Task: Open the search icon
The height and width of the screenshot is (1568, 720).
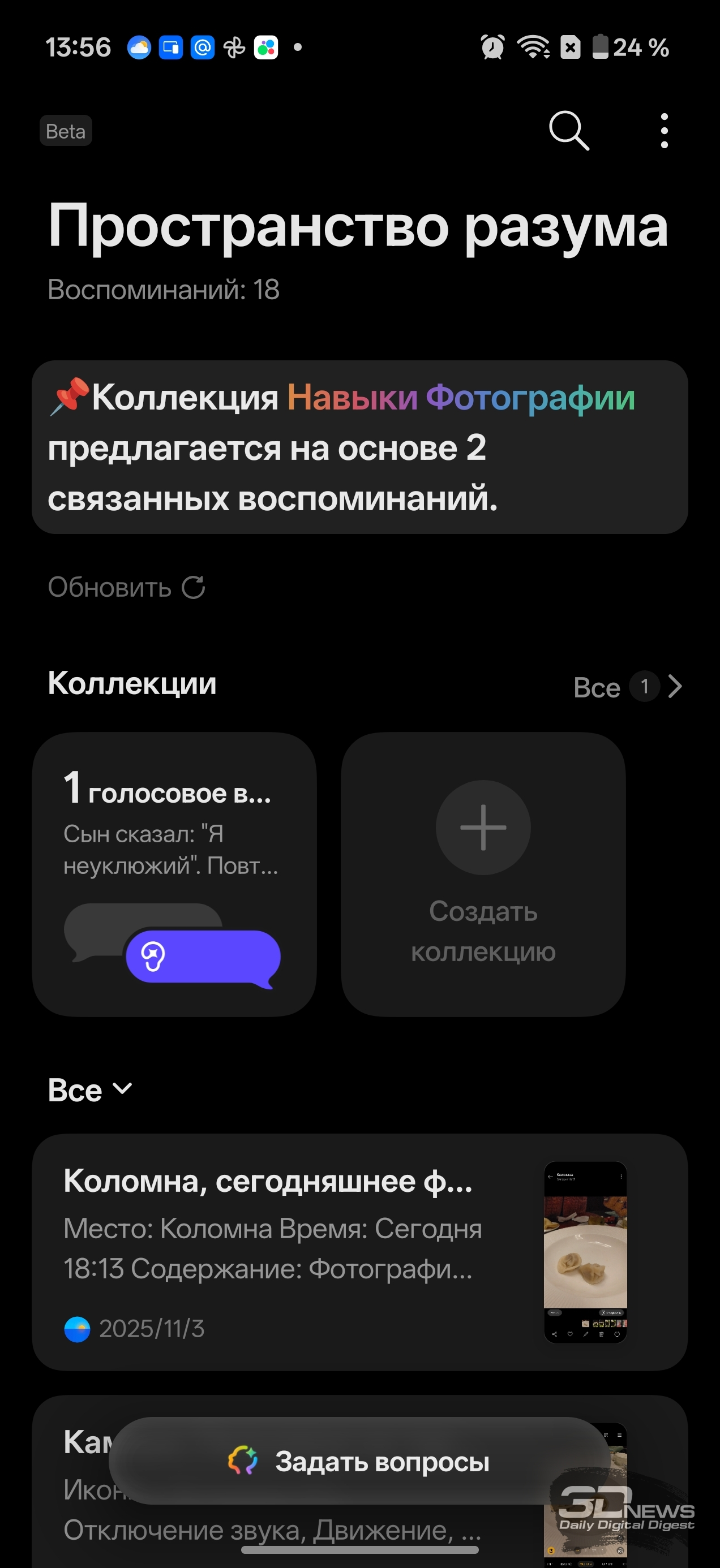Action: (x=568, y=130)
